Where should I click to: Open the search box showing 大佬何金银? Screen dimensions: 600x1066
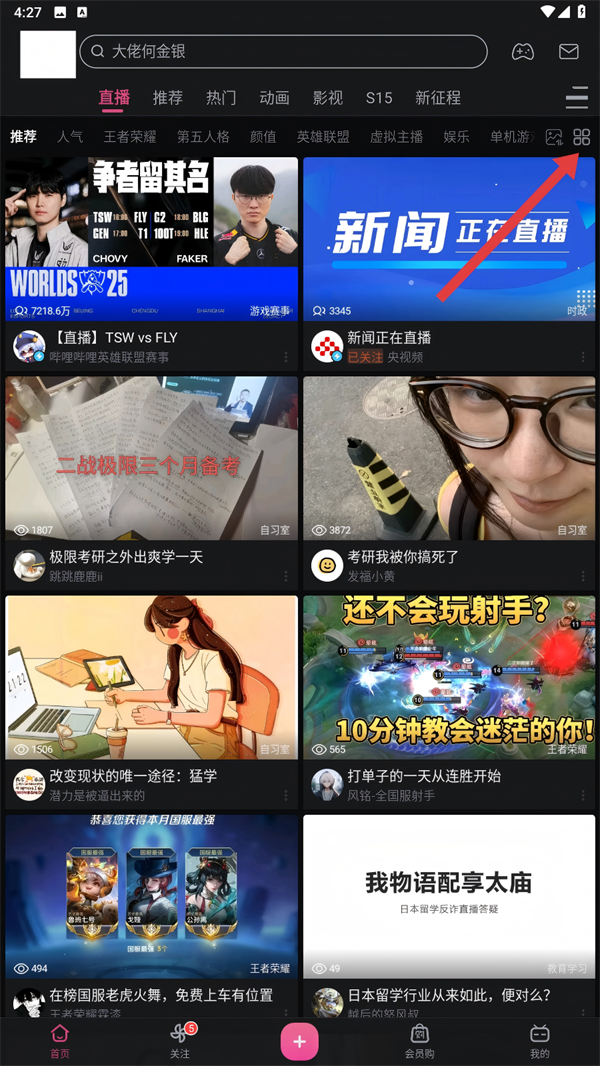point(283,51)
